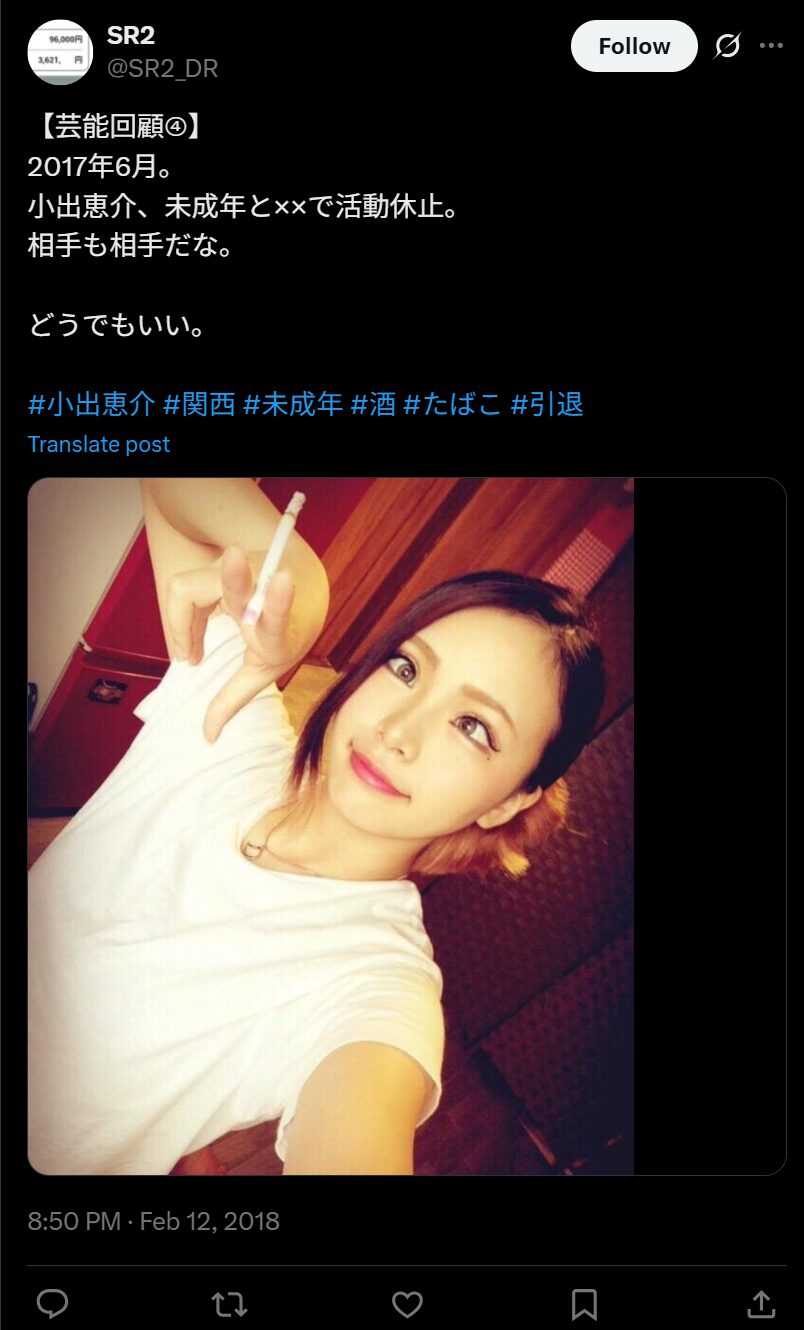804x1330 pixels.
Task: Open the #たばこ hashtag
Action: pos(453,404)
